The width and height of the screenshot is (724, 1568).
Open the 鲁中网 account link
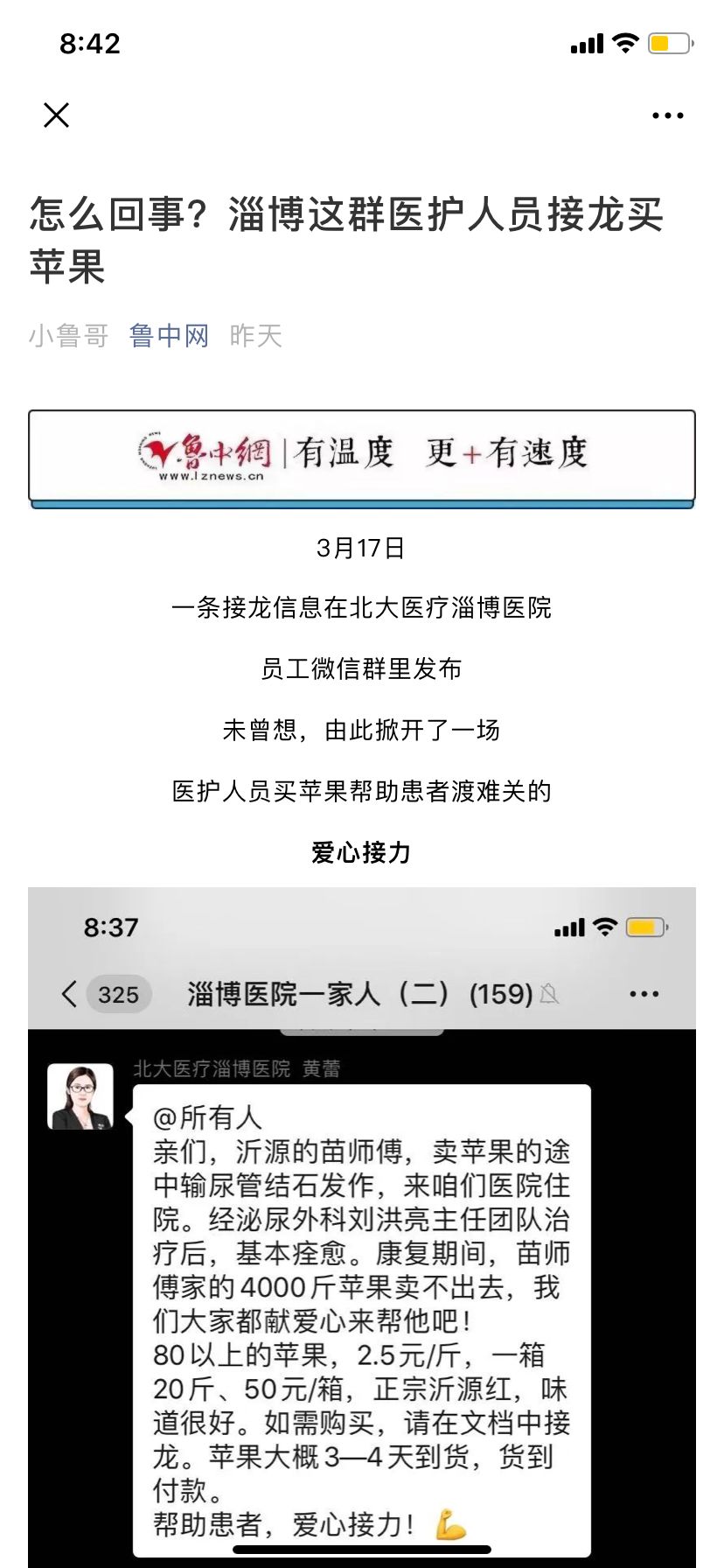(x=169, y=335)
